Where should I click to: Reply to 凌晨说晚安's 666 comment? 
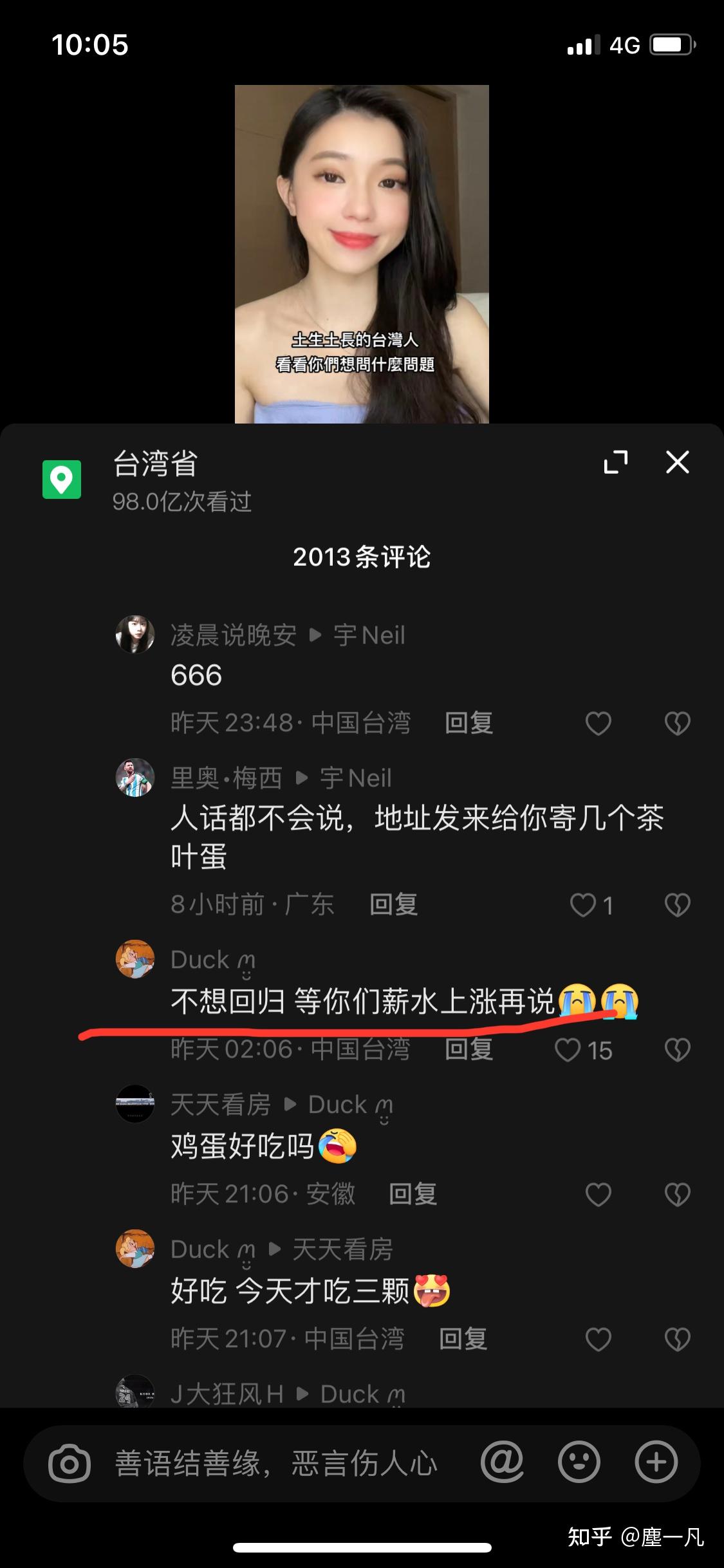coord(469,723)
